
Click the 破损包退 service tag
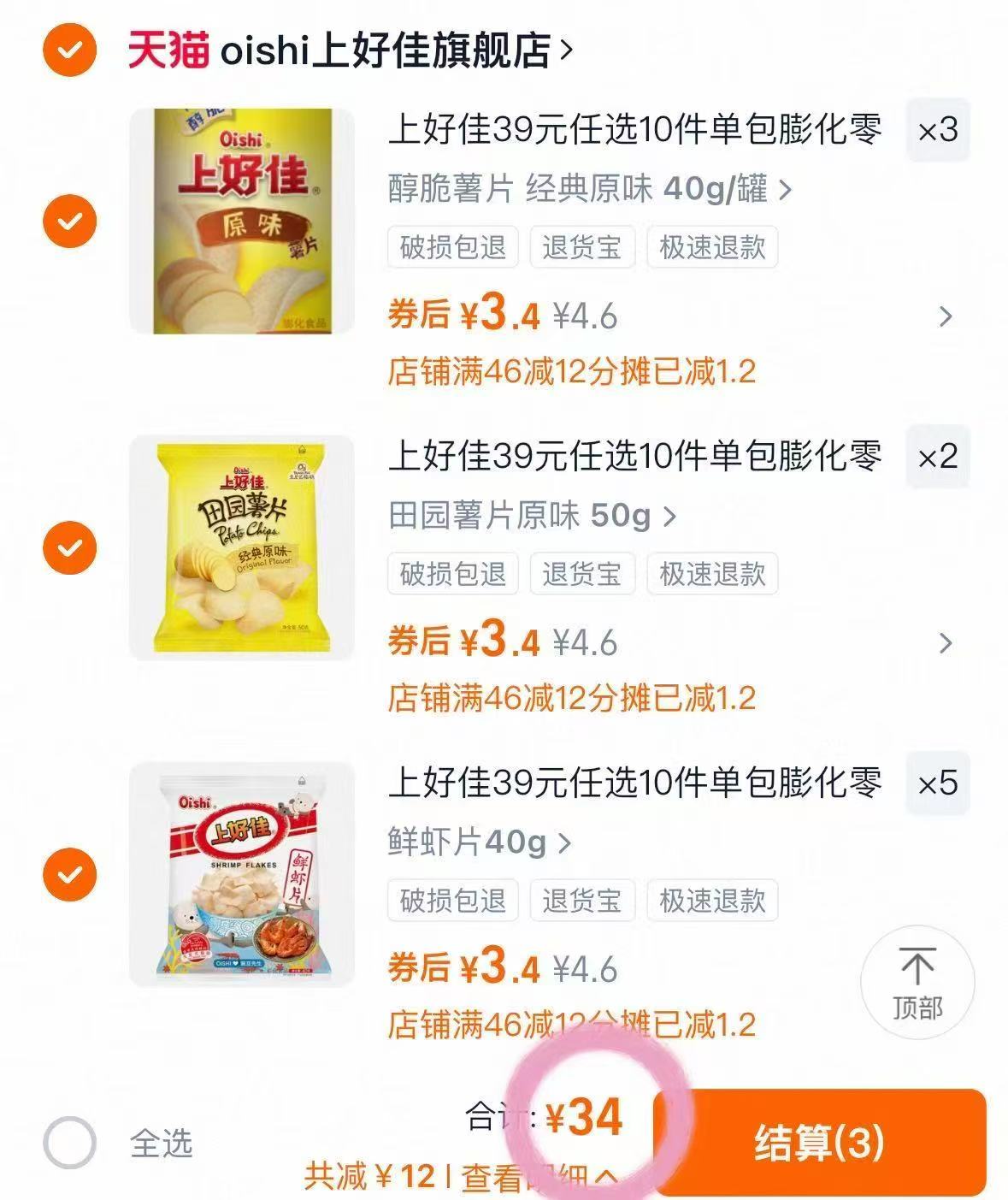451,247
